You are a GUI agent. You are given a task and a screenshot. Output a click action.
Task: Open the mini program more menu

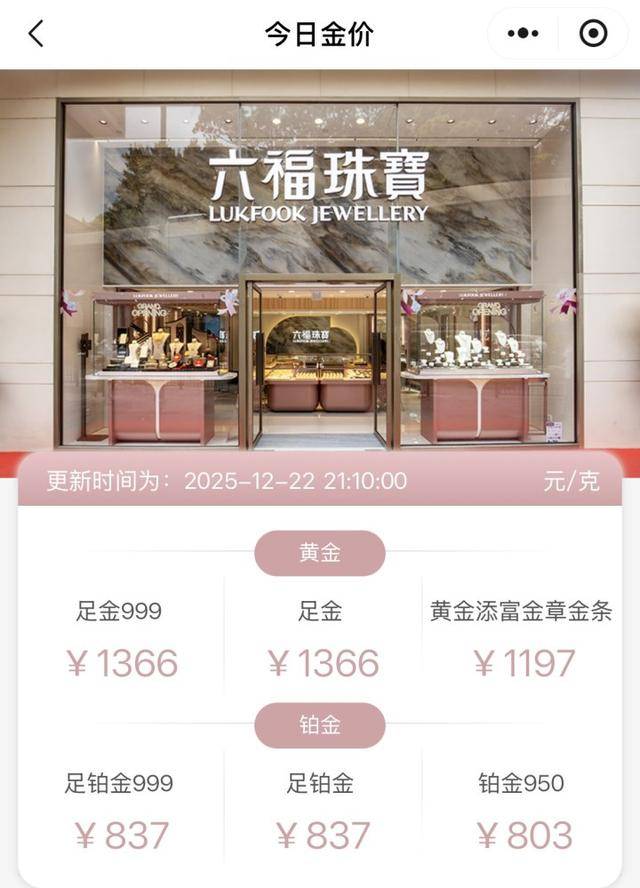(523, 34)
